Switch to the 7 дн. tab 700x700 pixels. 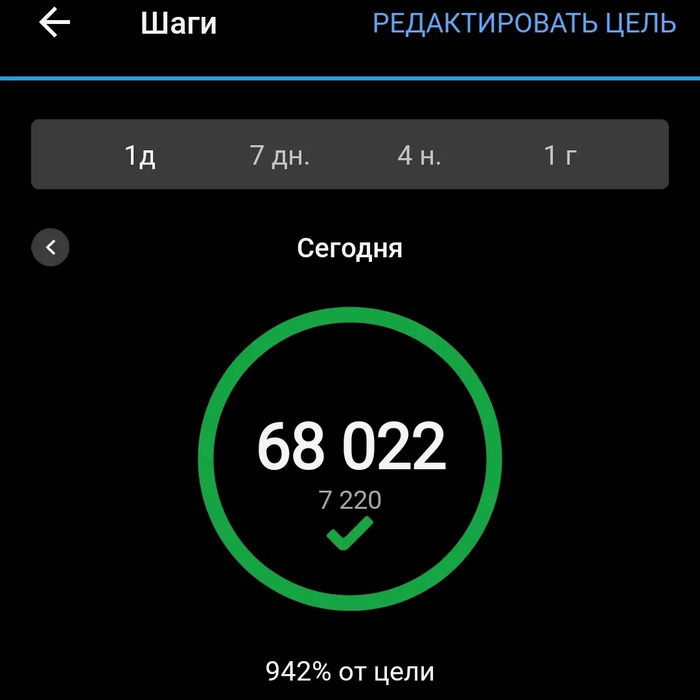pyautogui.click(x=280, y=155)
